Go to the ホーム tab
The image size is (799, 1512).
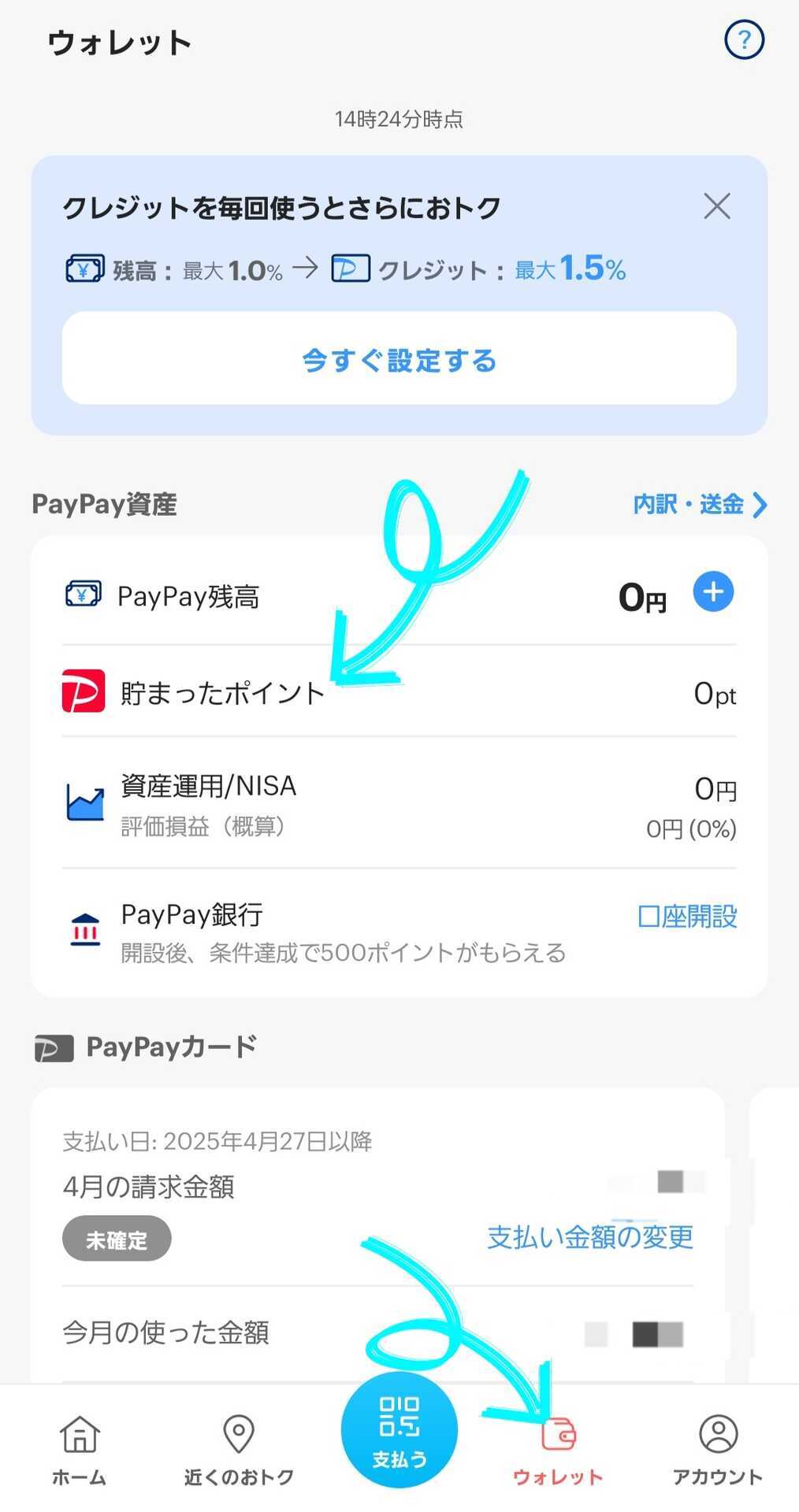pos(80,1449)
